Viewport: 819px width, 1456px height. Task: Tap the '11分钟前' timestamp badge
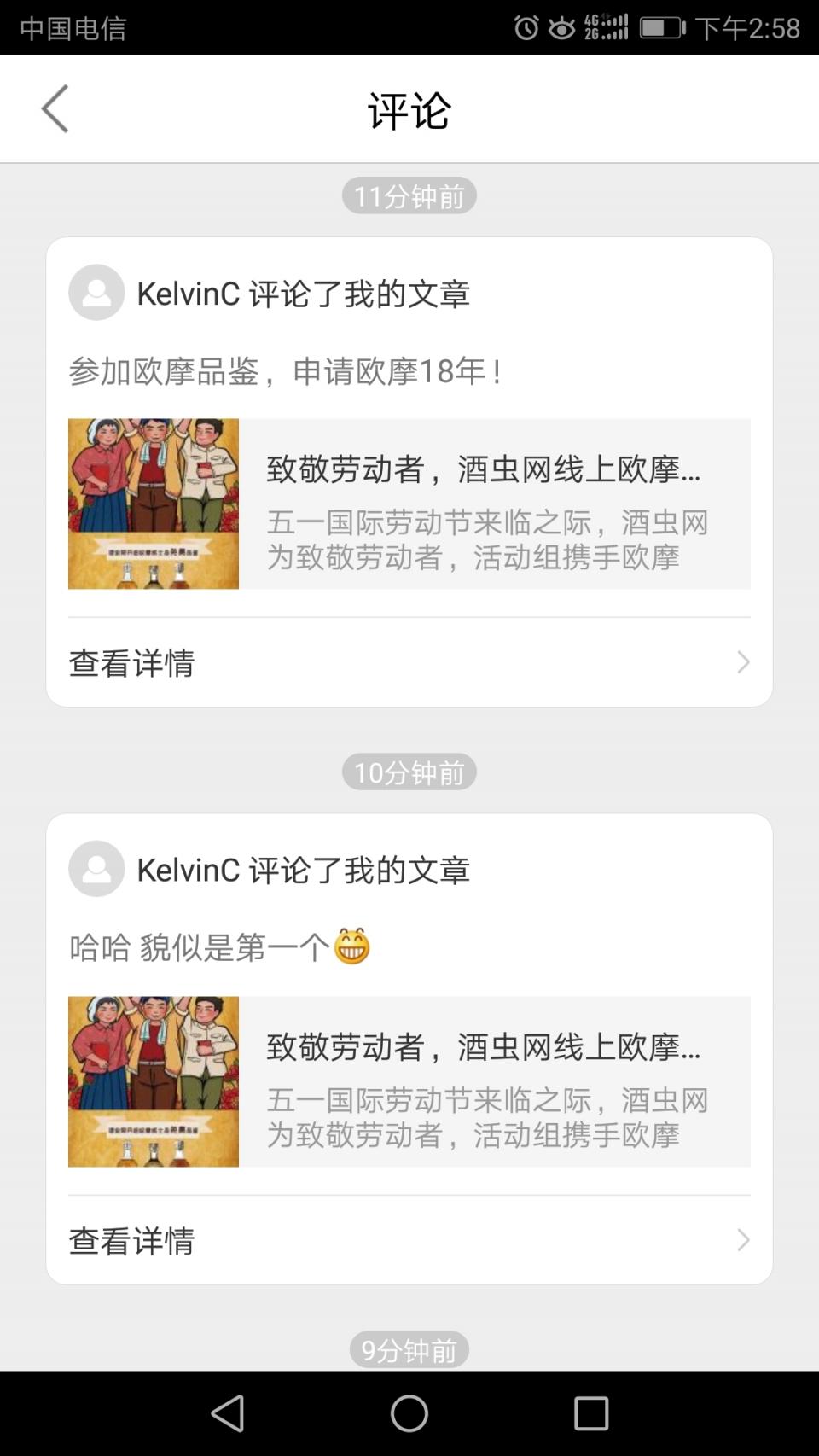click(409, 195)
